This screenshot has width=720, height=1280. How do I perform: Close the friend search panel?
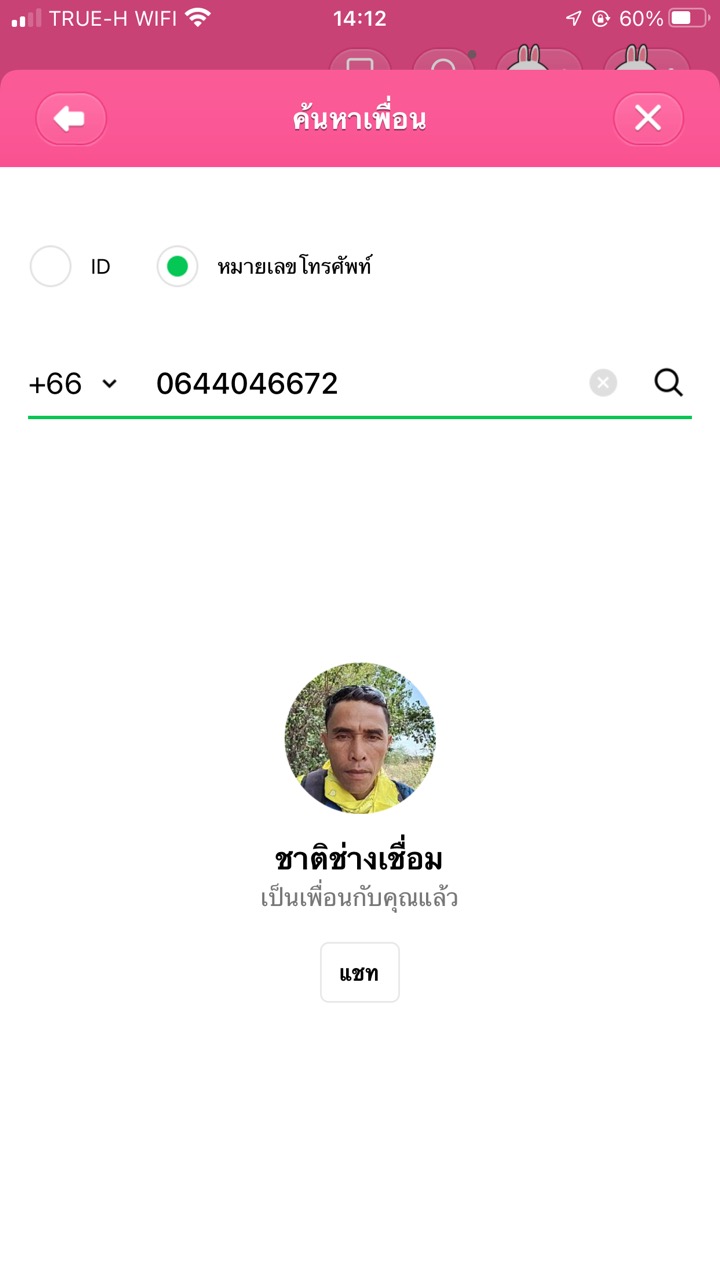click(x=648, y=119)
